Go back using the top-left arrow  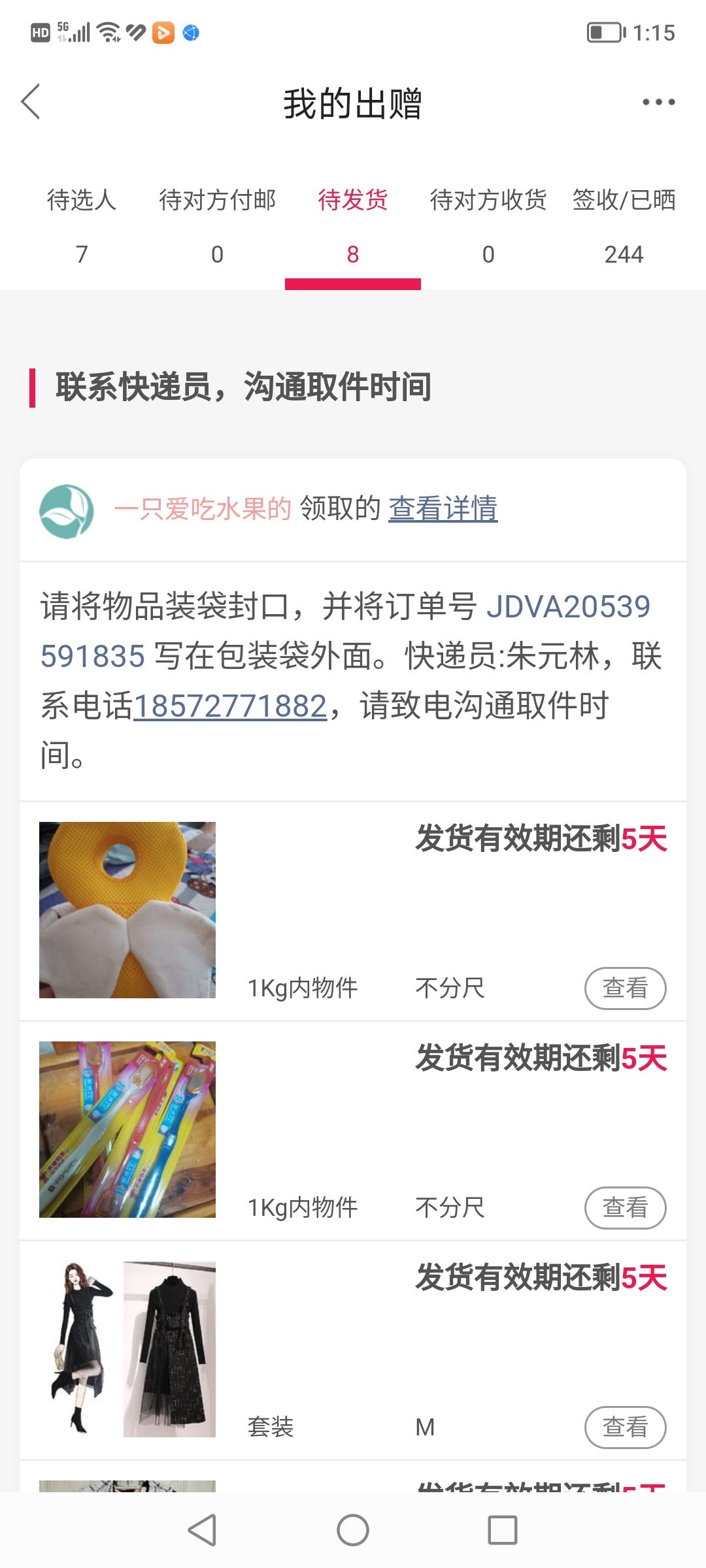click(31, 102)
